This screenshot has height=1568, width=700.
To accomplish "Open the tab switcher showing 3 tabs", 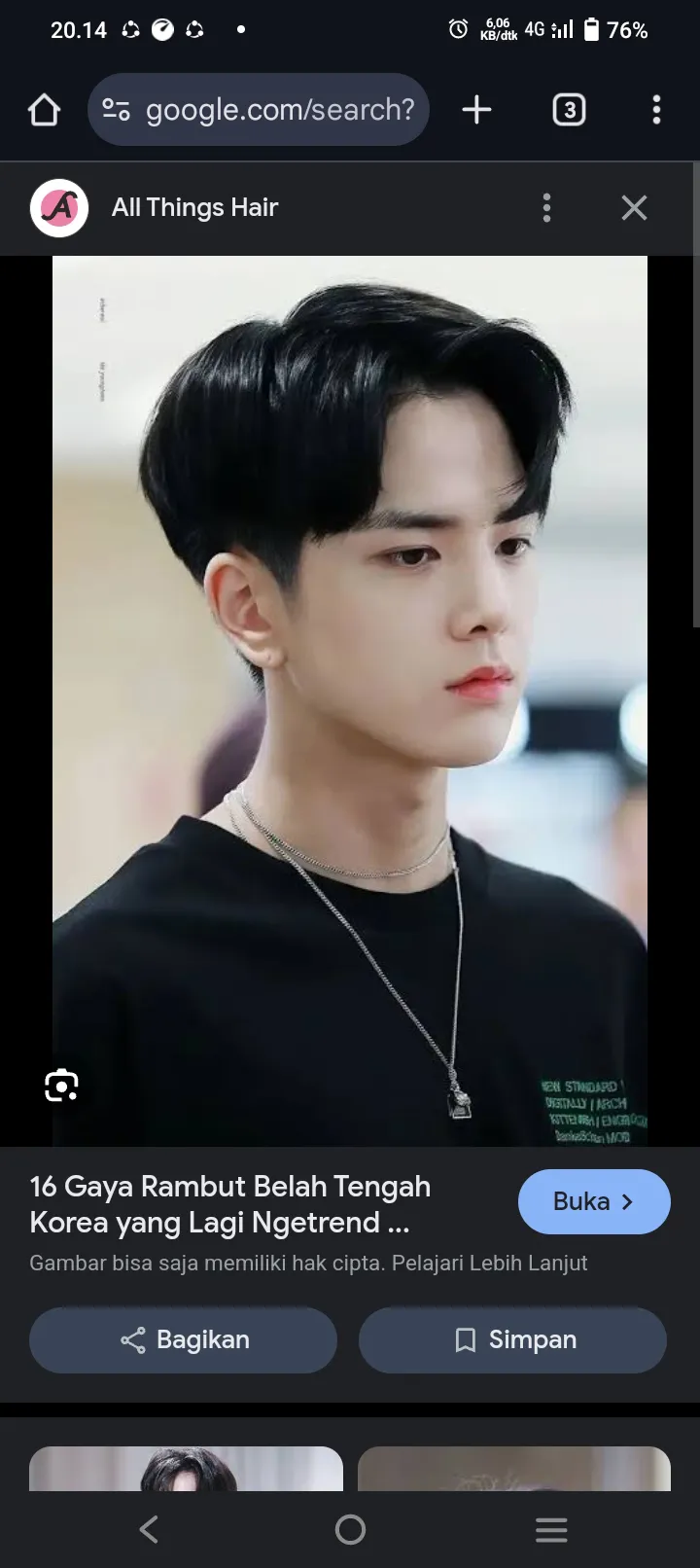I will click(x=569, y=110).
